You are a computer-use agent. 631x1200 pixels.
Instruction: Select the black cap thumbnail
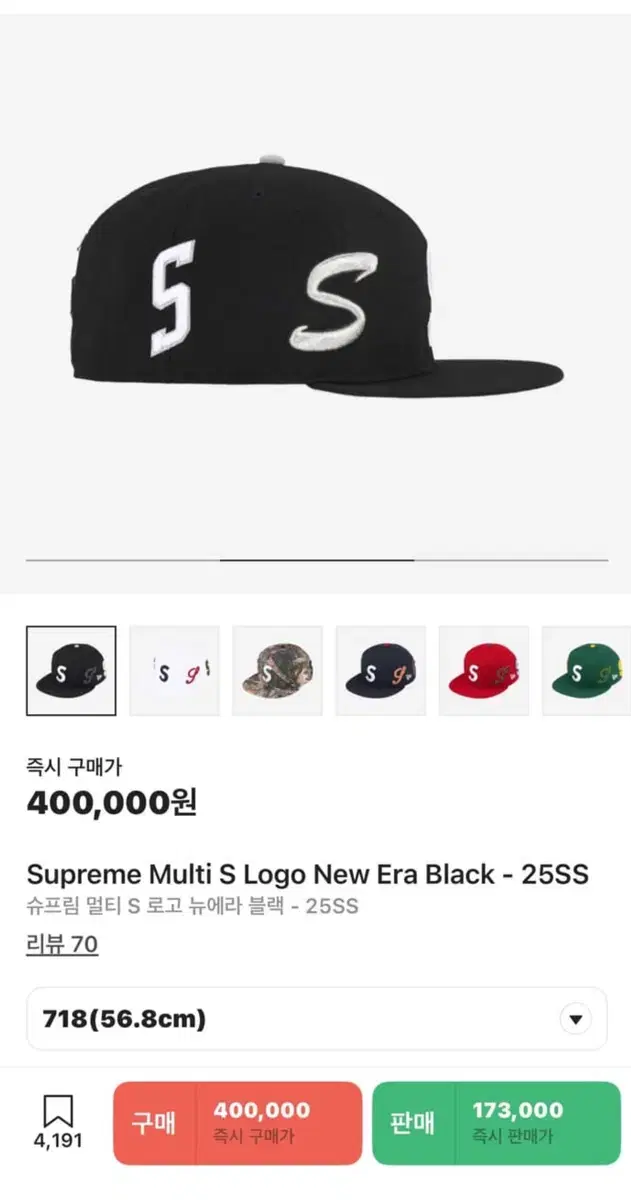click(x=71, y=671)
